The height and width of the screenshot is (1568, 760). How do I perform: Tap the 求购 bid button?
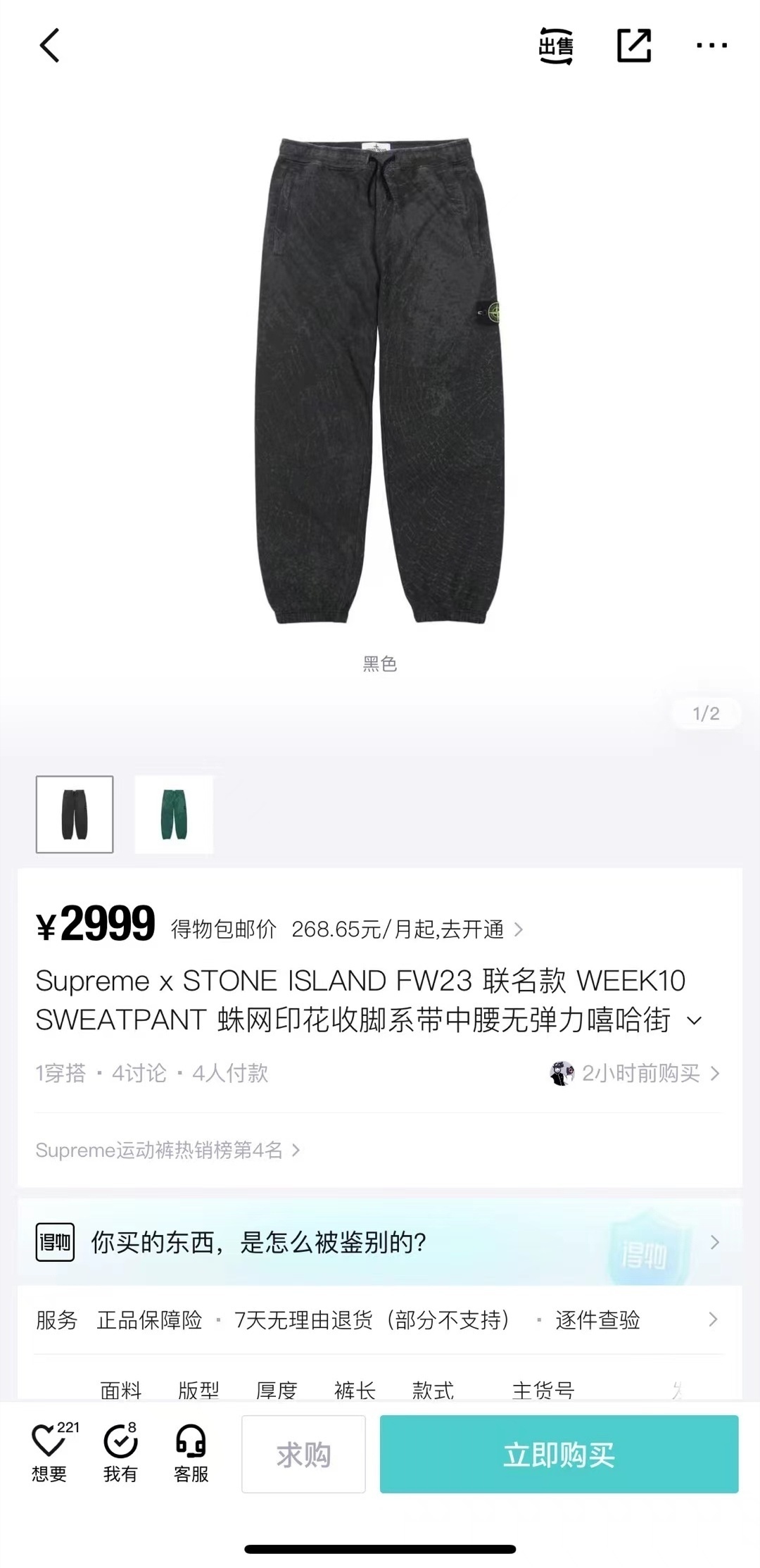pos(303,1455)
